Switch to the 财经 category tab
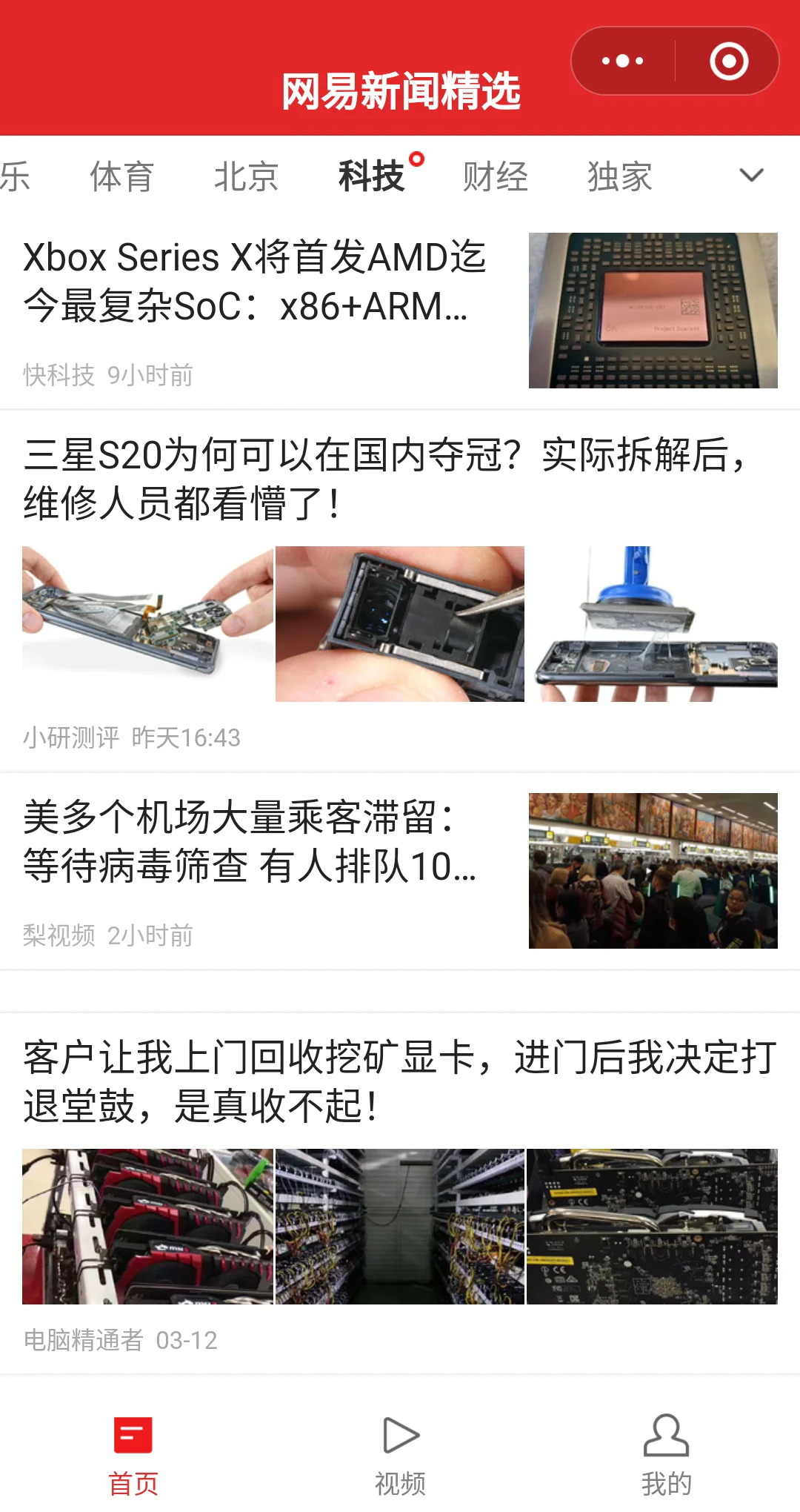This screenshot has width=800, height=1512. pyautogui.click(x=496, y=176)
